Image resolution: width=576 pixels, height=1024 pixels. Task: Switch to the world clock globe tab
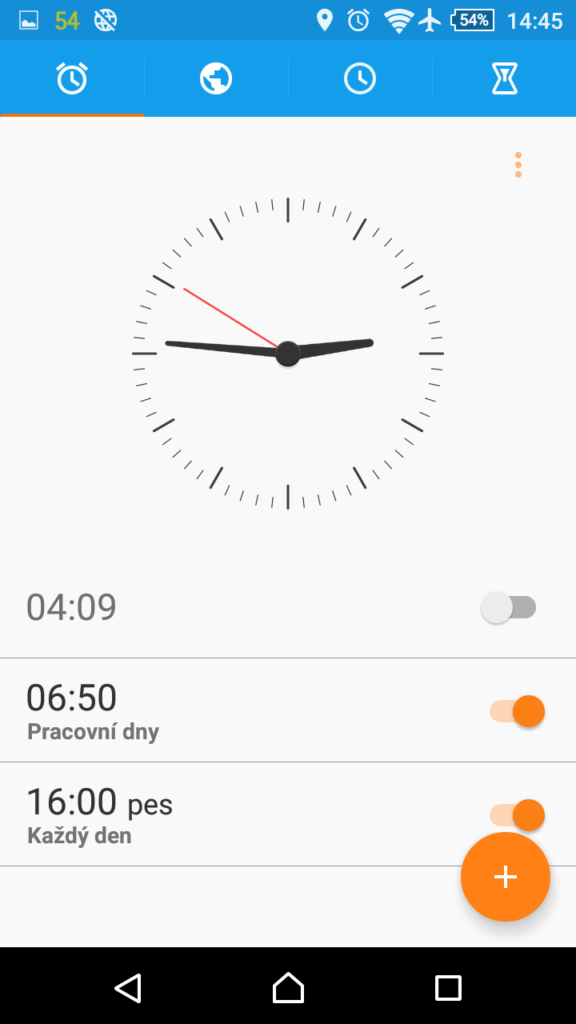click(216, 79)
